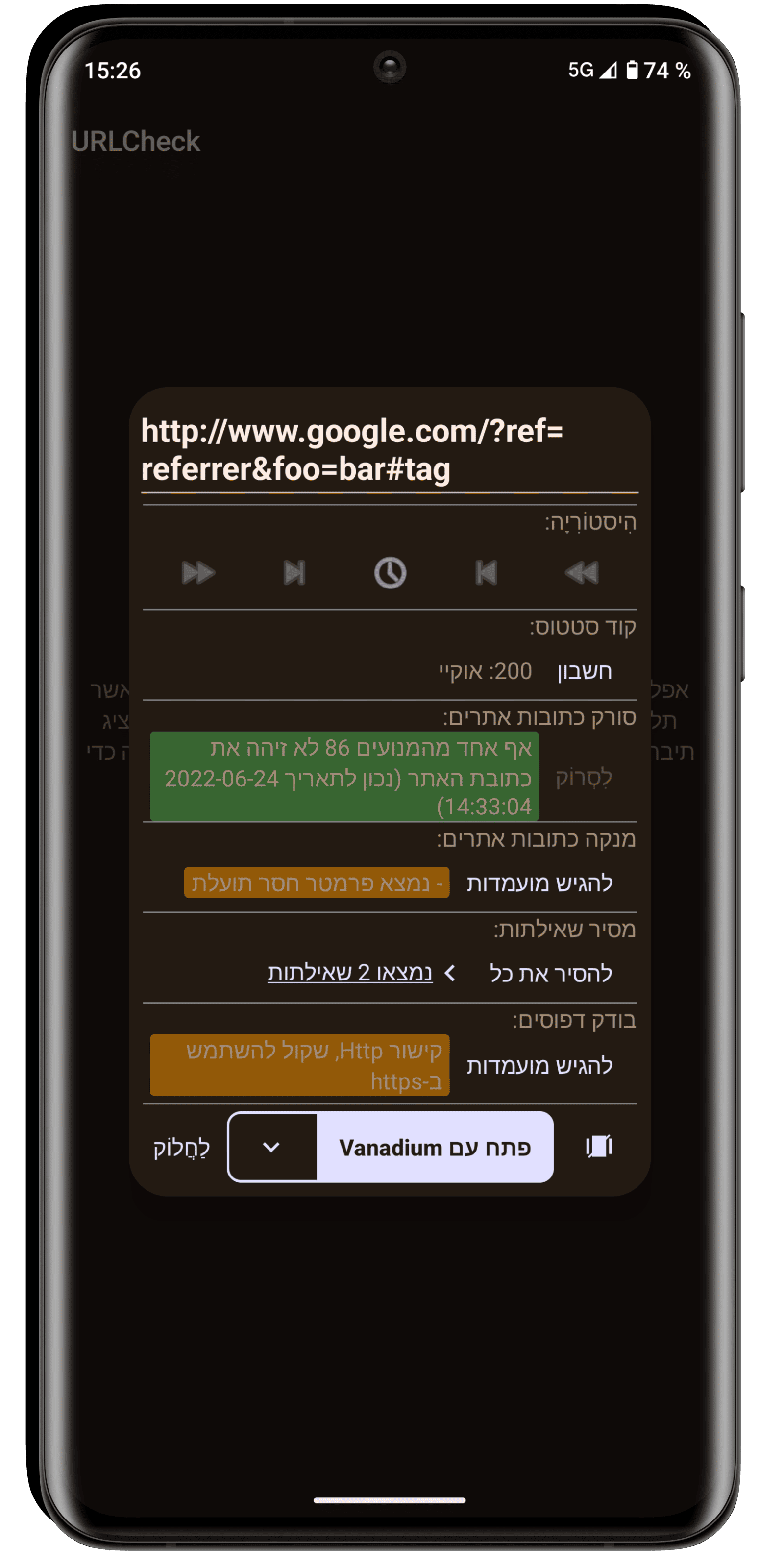Image resolution: width=784 pixels, height=1568 pixels.
Task: Open the app chooser dropdown arrow
Action: [x=271, y=1148]
